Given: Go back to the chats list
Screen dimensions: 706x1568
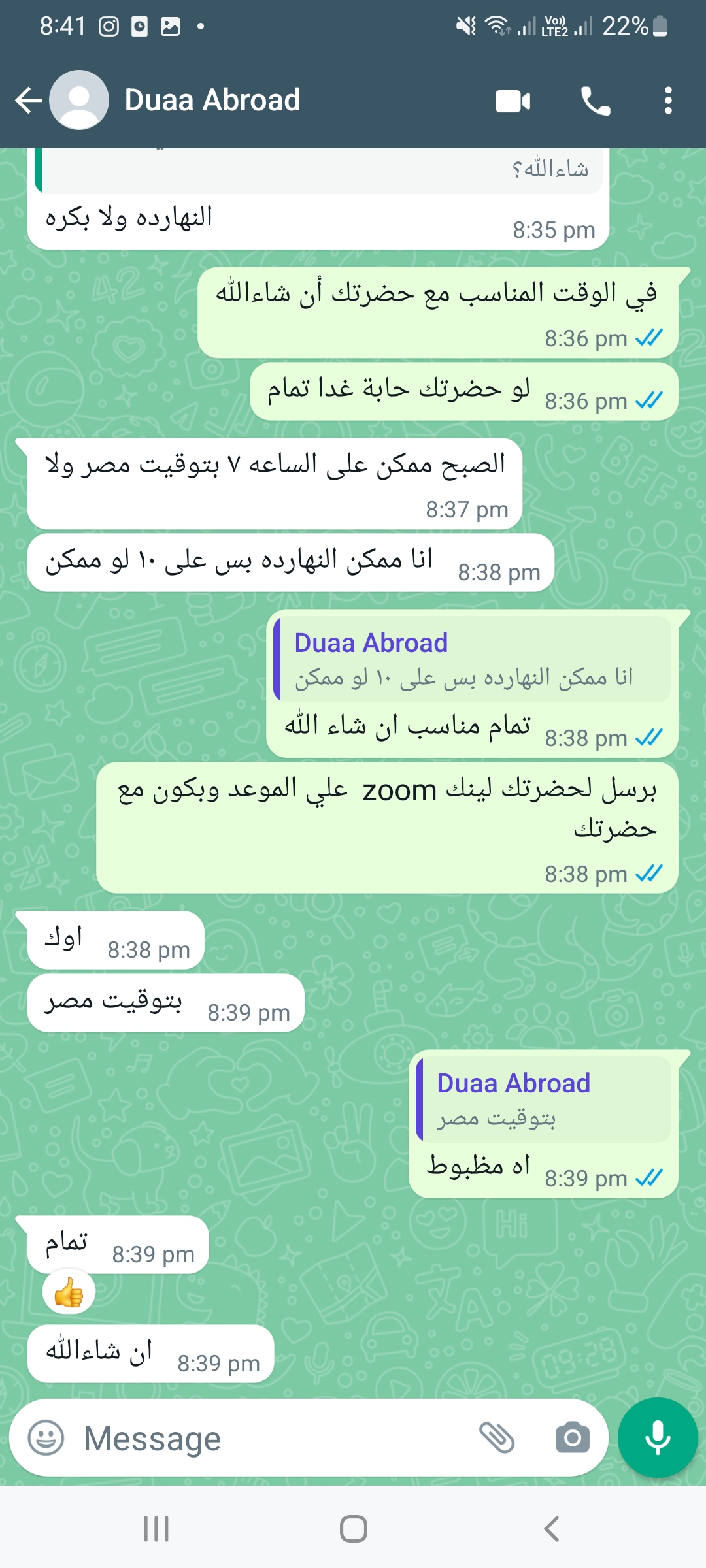Looking at the screenshot, I should tap(29, 101).
